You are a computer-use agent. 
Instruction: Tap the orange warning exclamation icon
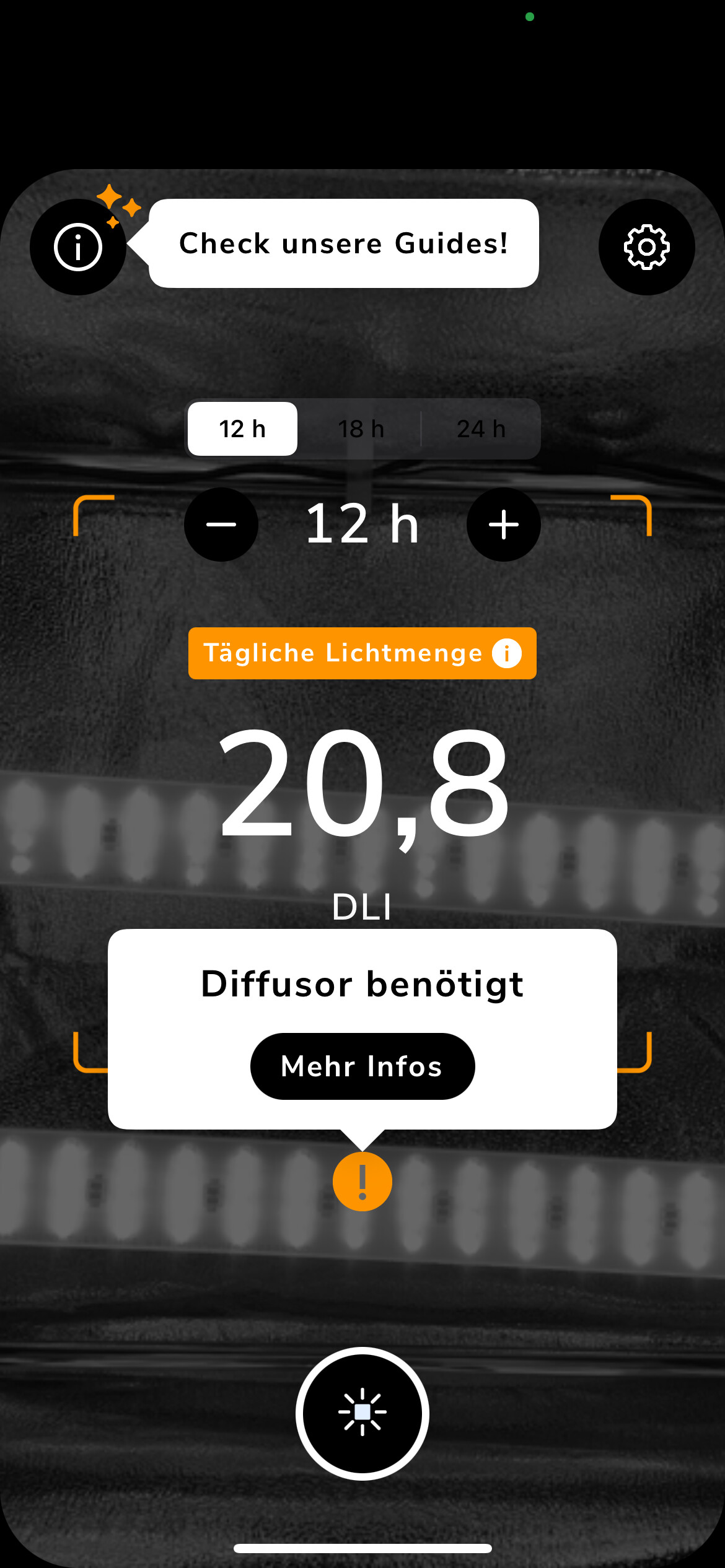click(362, 1182)
